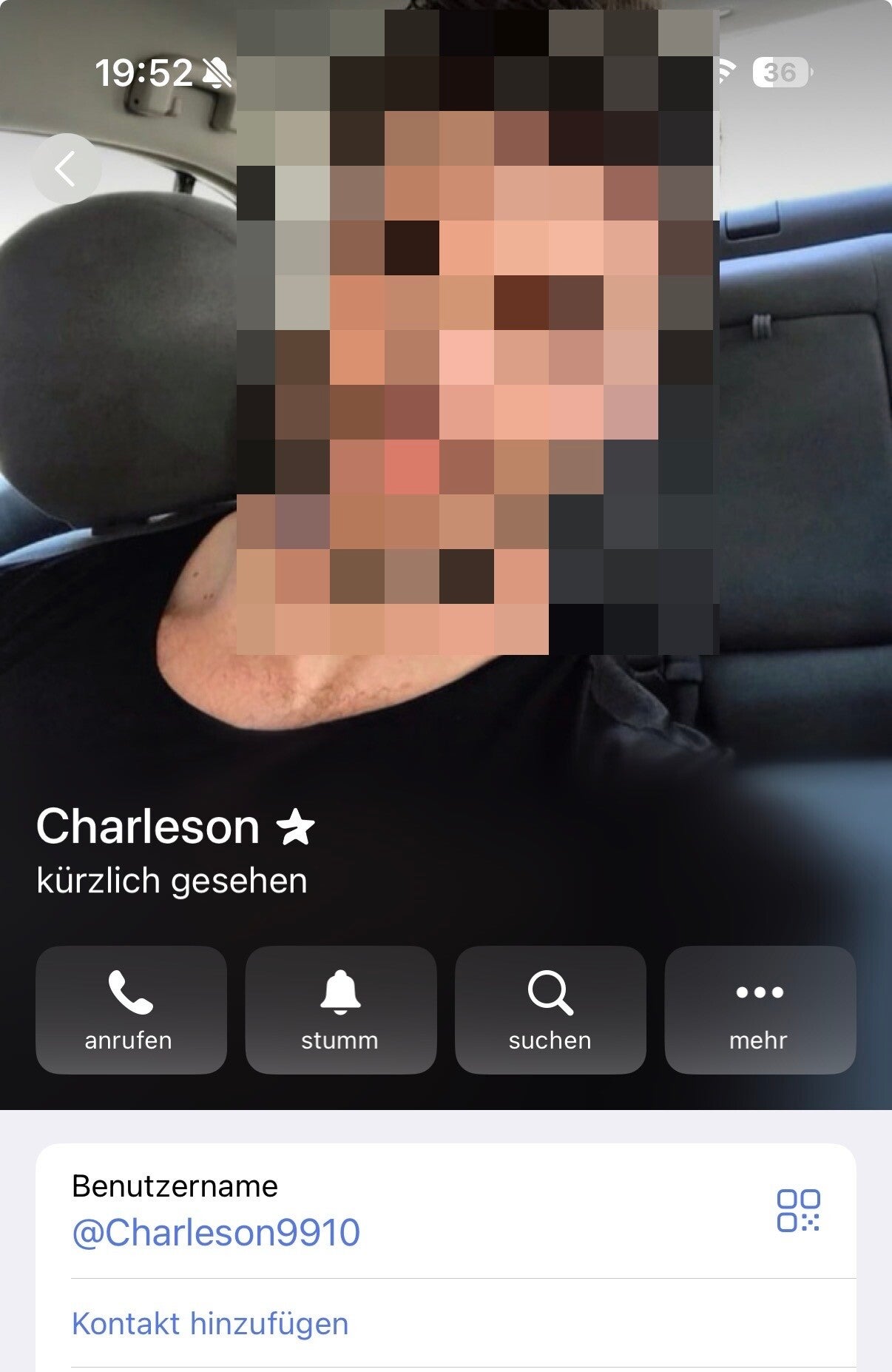Show the QR code for this username
This screenshot has height=1372, width=892.
click(798, 1211)
